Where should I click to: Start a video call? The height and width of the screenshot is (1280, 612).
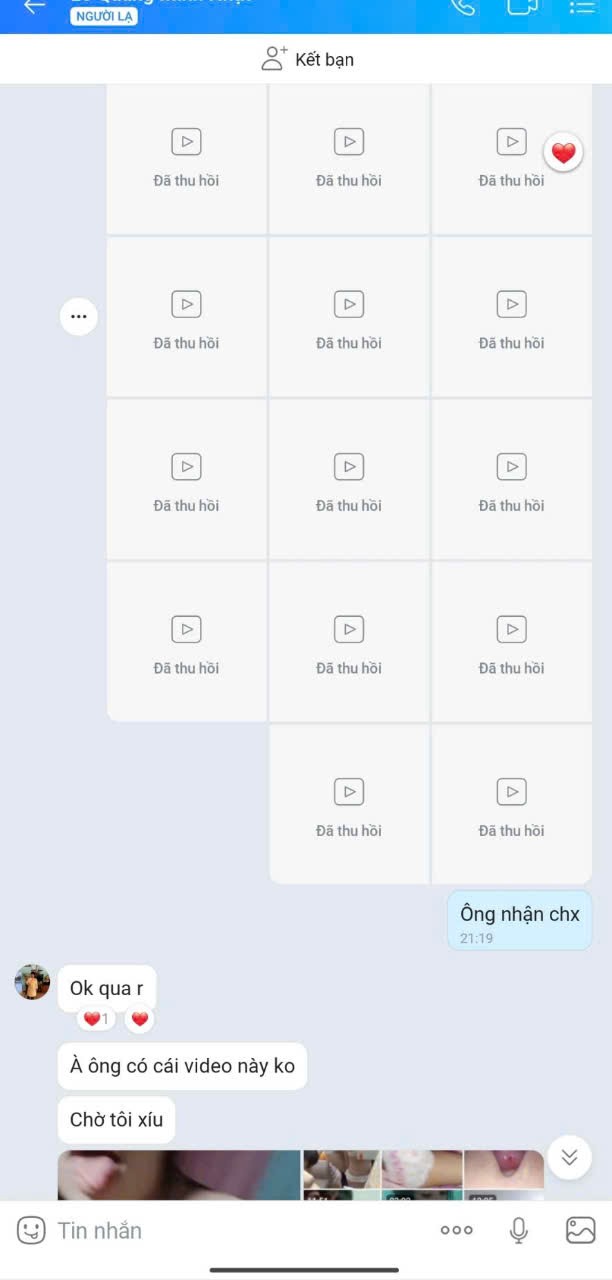pyautogui.click(x=522, y=6)
